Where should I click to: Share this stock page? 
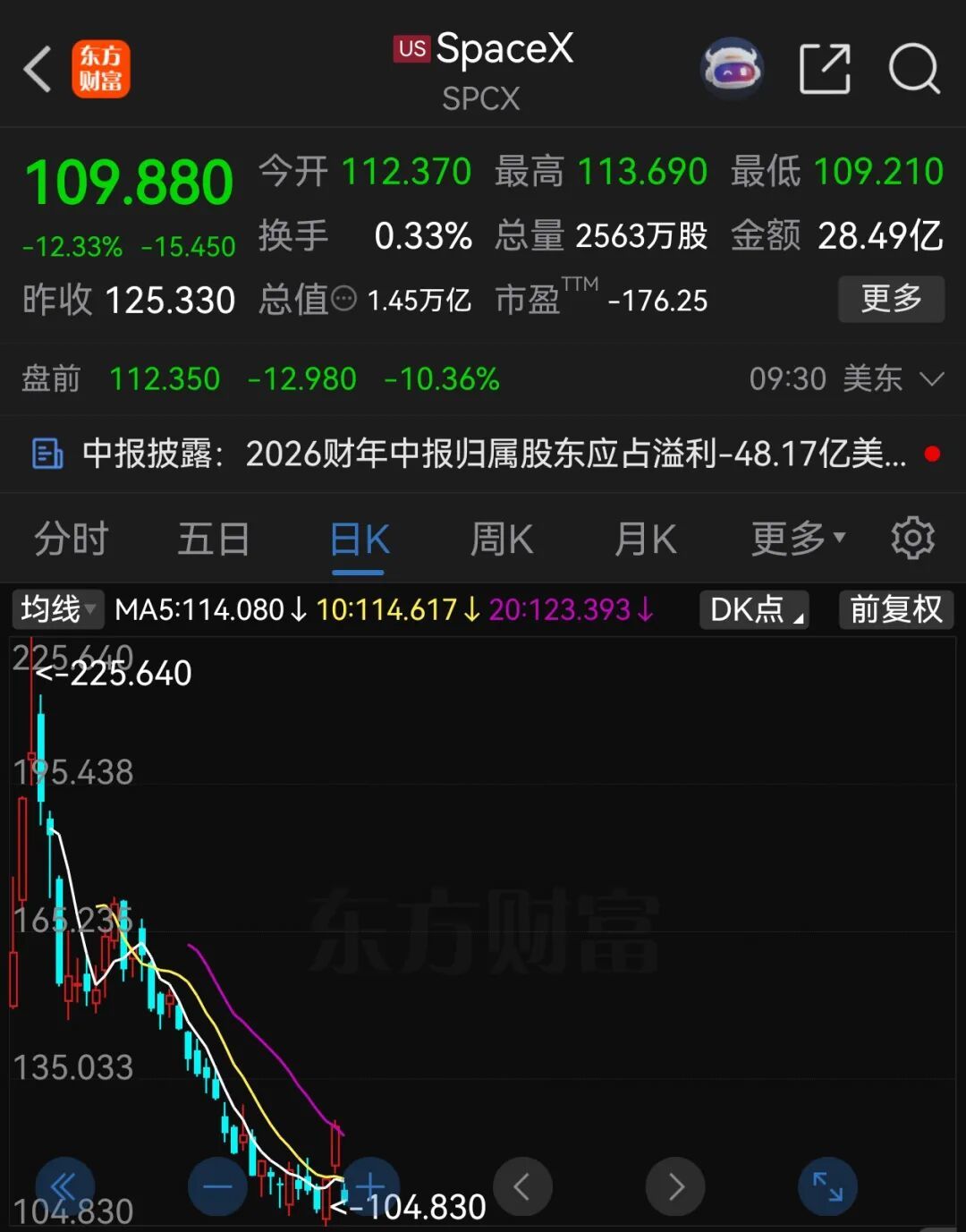coord(825,69)
